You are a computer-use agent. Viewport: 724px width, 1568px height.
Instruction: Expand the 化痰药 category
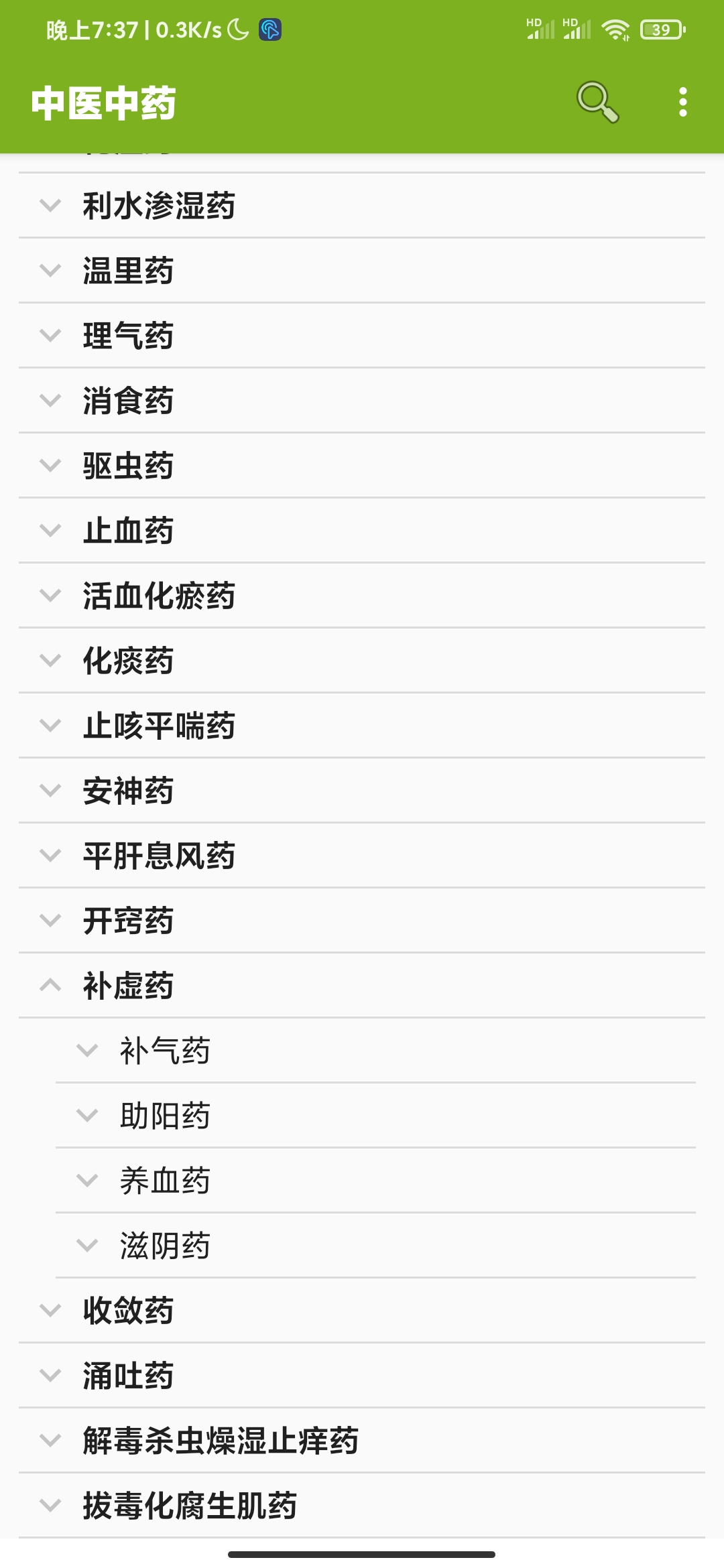click(x=128, y=661)
